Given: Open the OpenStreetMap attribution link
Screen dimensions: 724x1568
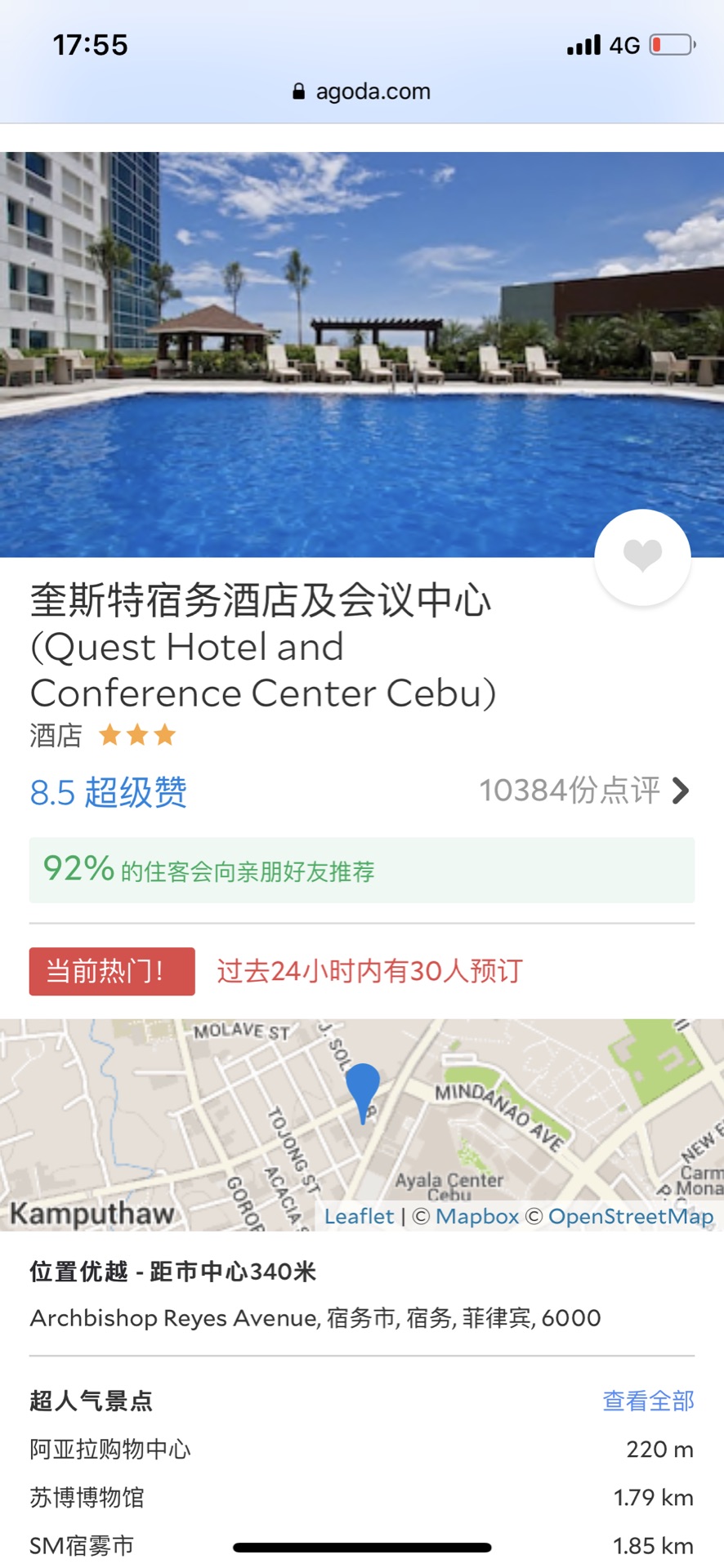Looking at the screenshot, I should (x=631, y=1216).
